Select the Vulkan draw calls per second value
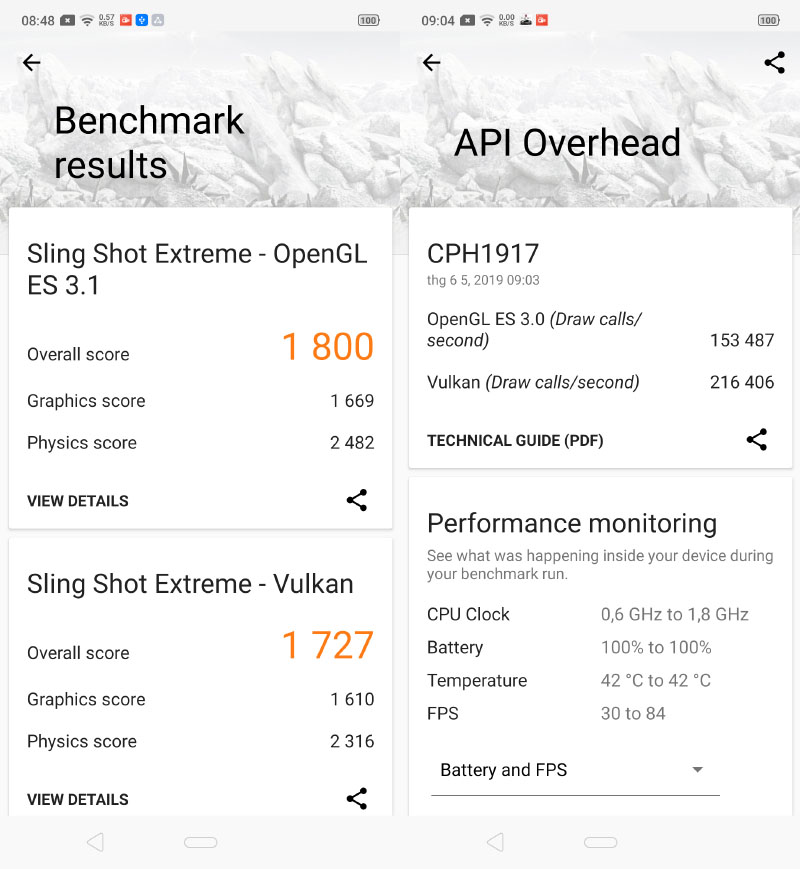800x869 pixels. pyautogui.click(x=741, y=382)
